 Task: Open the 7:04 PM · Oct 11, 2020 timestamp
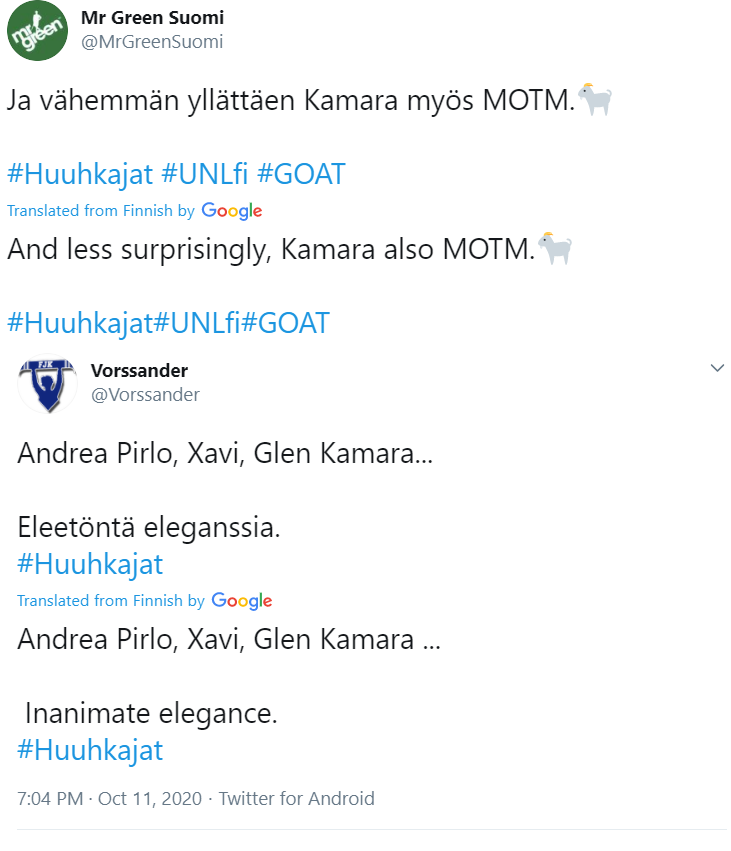[109, 799]
